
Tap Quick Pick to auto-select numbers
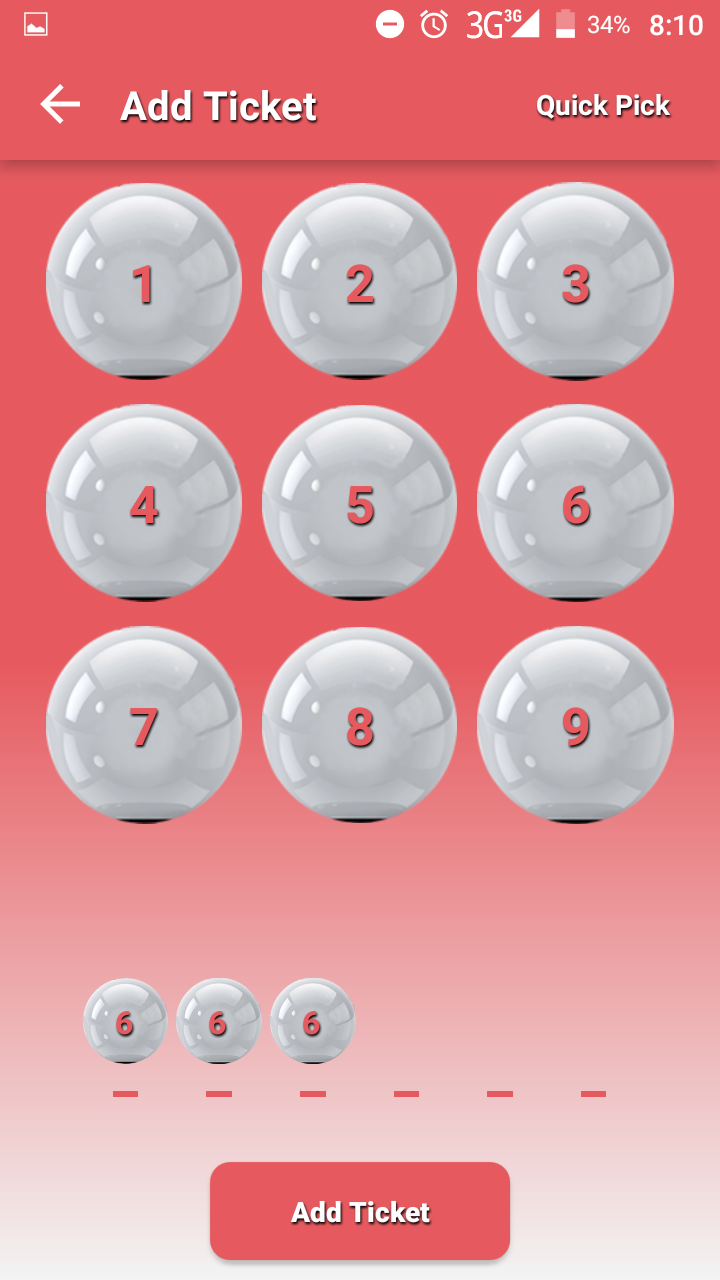tap(602, 106)
